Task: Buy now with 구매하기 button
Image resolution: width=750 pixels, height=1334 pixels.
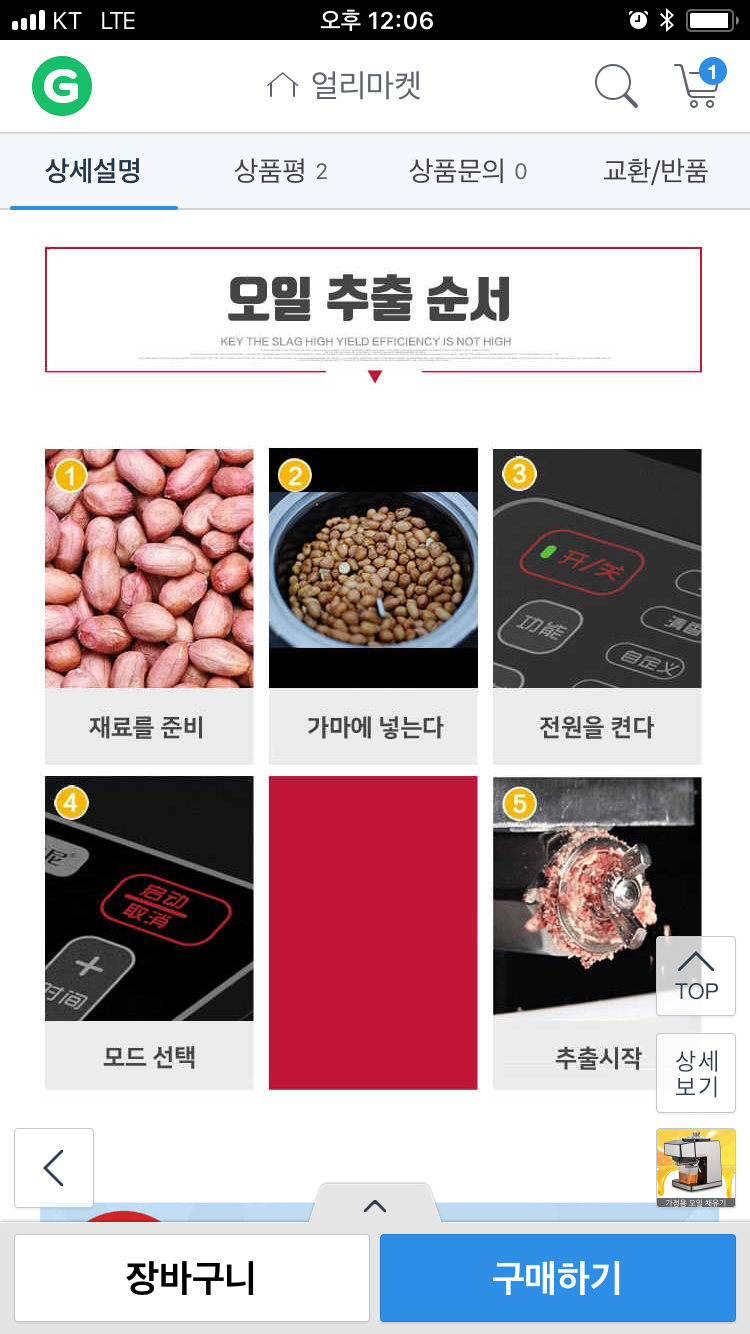Action: click(x=558, y=1278)
